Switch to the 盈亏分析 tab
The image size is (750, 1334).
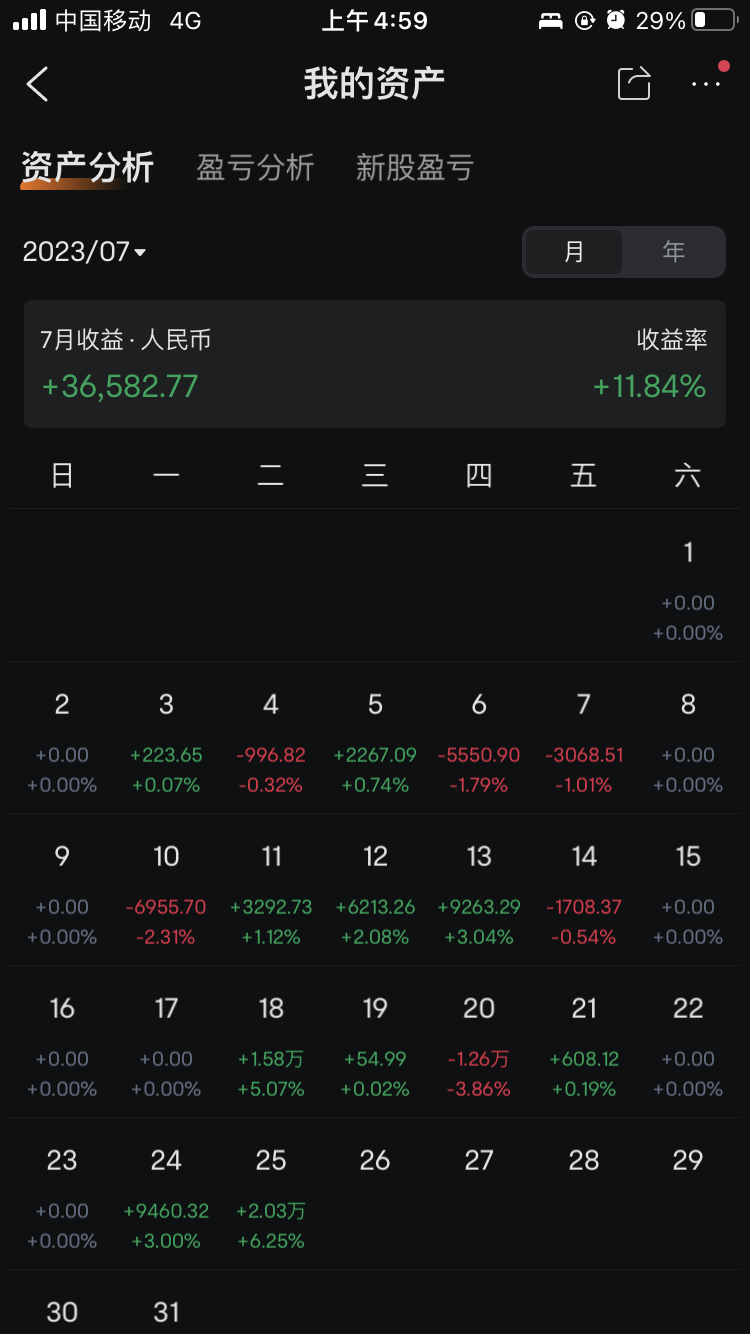255,168
